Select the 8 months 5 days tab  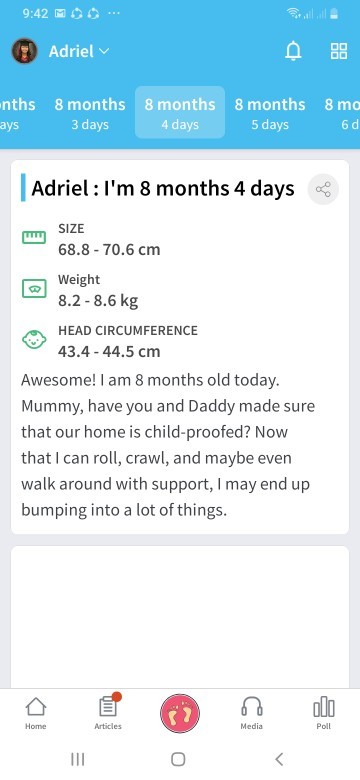(270, 113)
